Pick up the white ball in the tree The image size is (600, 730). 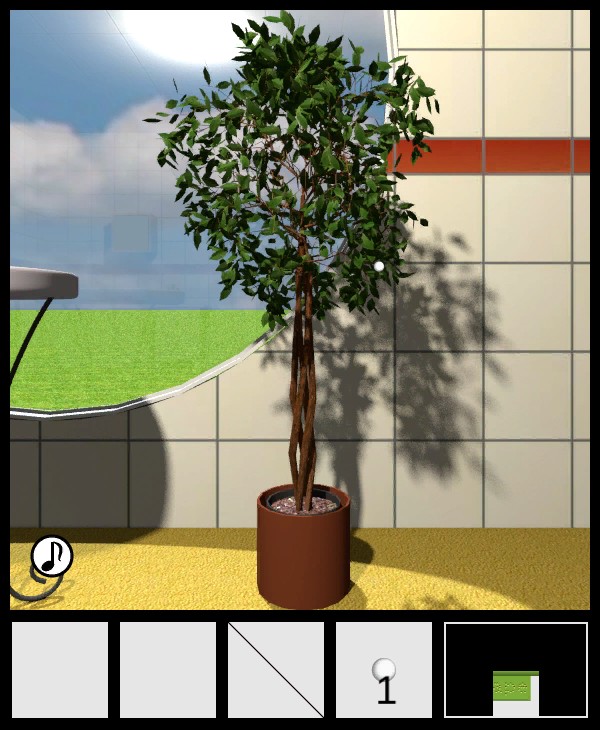[x=379, y=266]
